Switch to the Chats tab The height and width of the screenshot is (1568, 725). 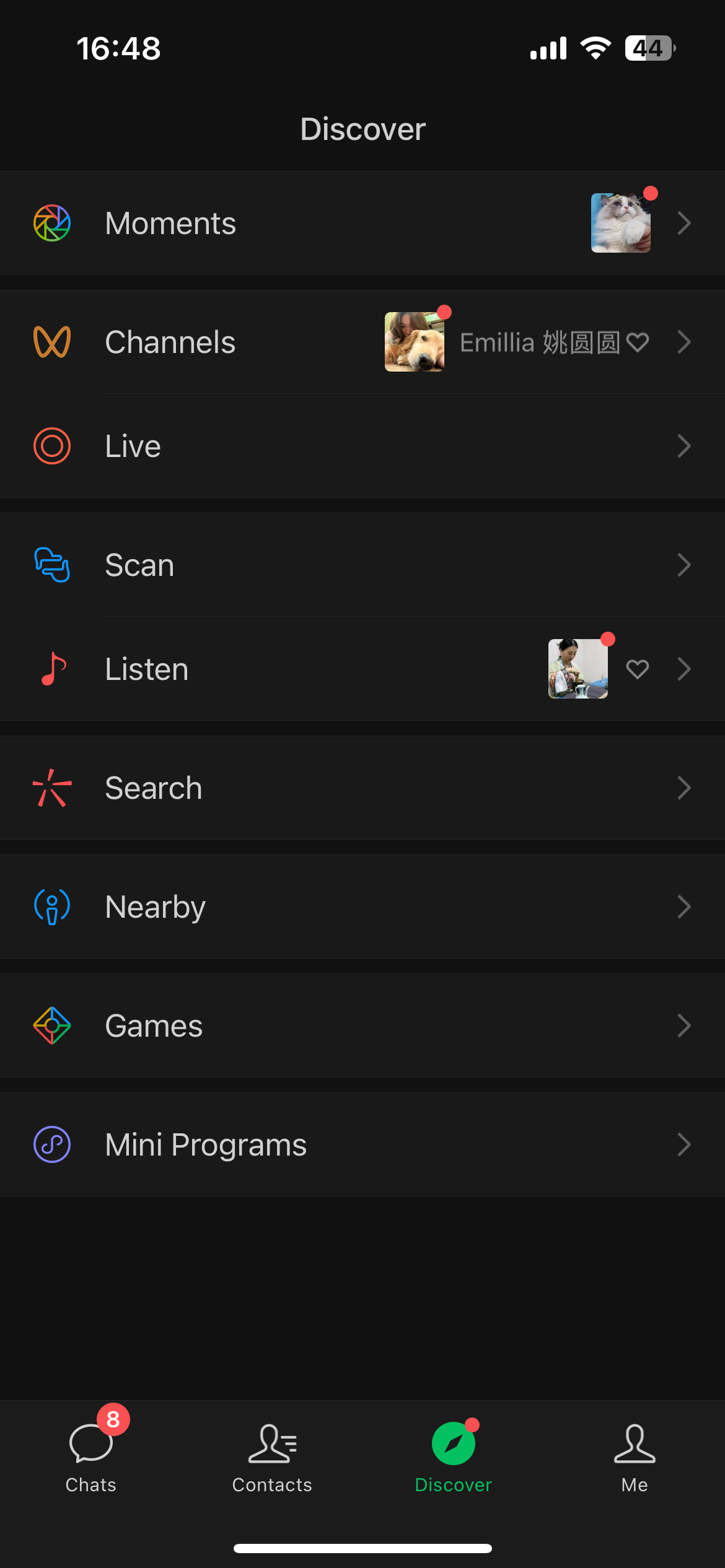tap(91, 1455)
